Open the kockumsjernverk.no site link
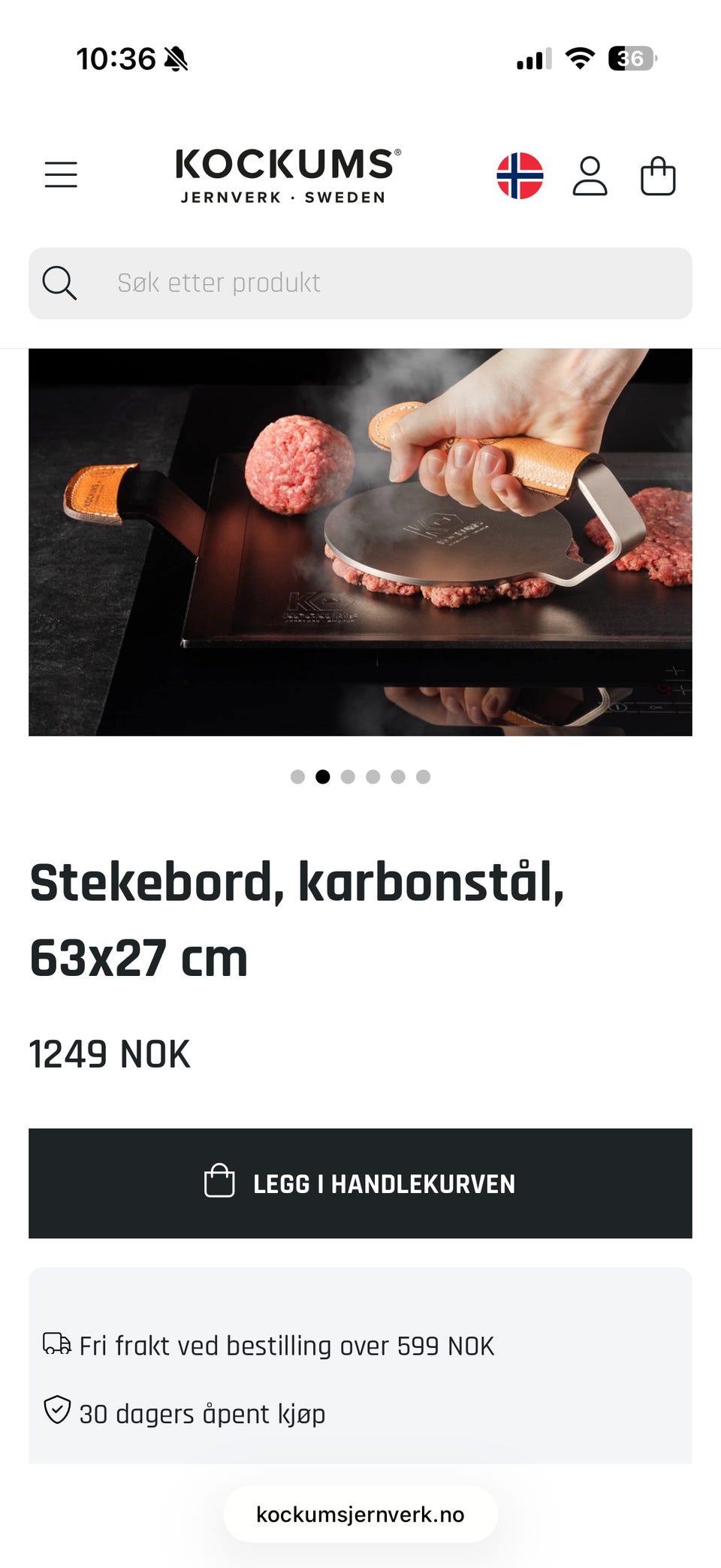 [360, 1514]
